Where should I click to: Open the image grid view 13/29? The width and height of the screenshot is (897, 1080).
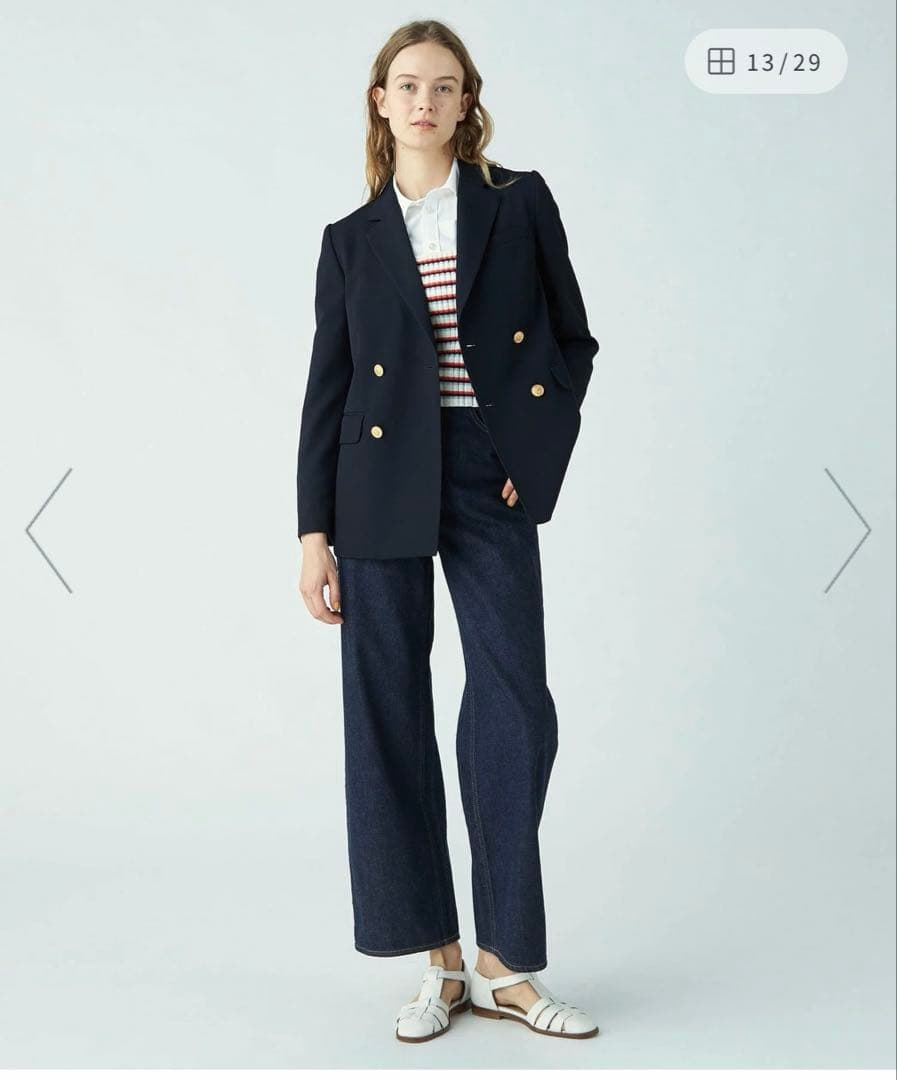point(765,62)
